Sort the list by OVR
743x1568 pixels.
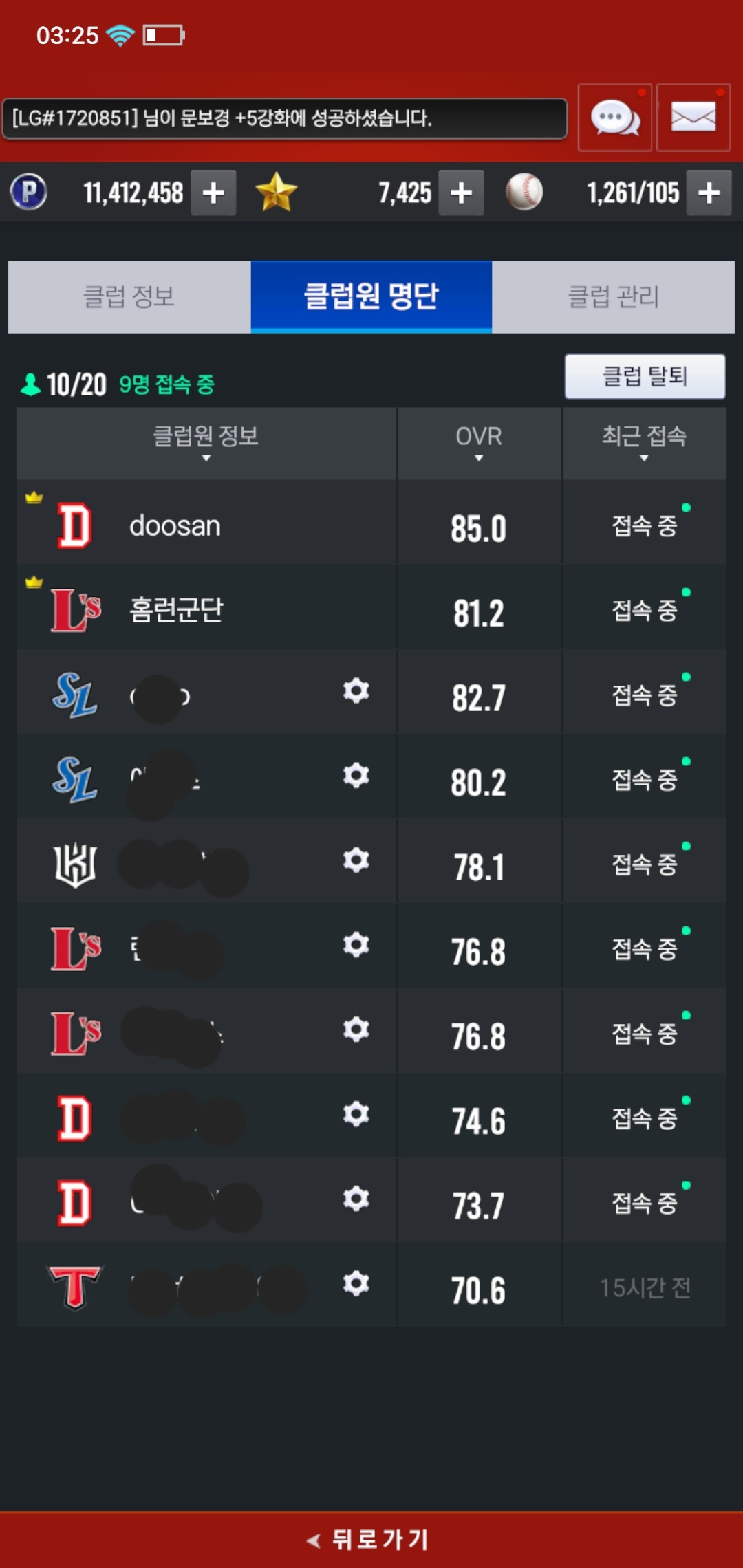[479, 442]
